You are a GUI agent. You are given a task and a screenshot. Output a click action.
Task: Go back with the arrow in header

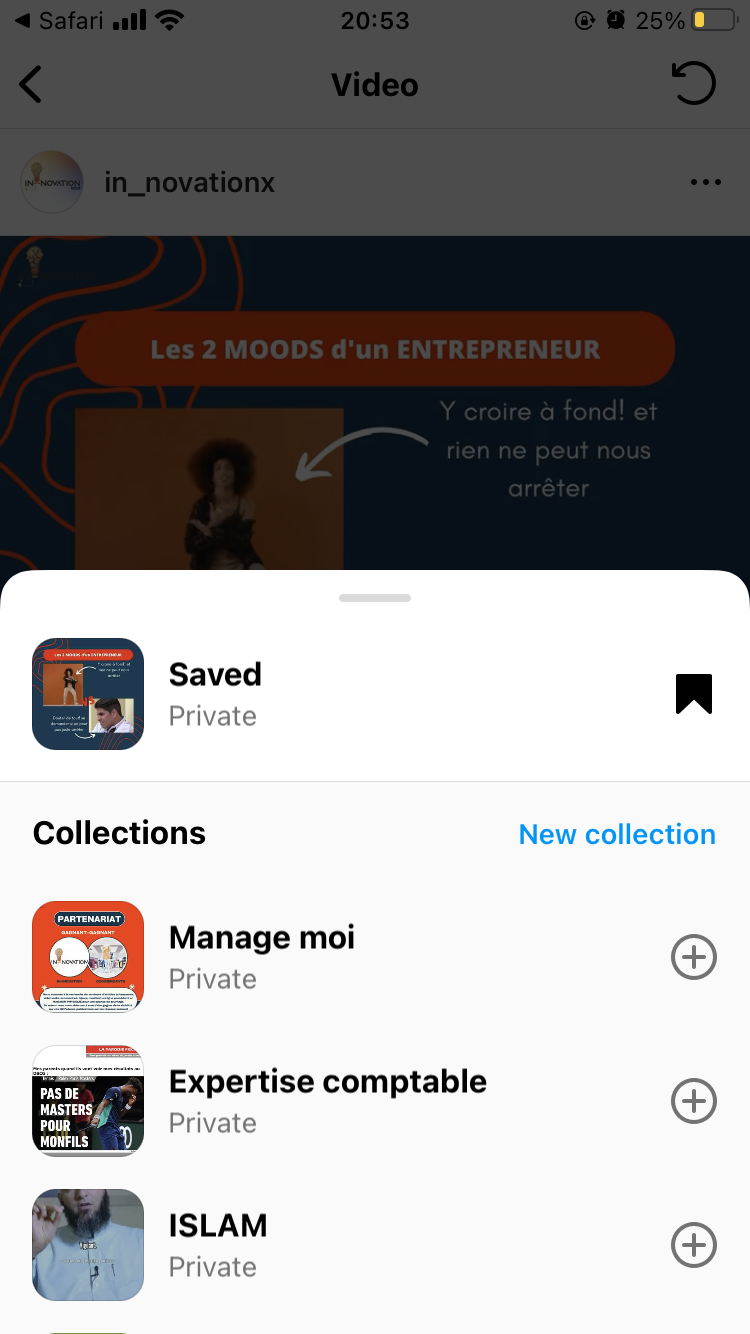[x=32, y=85]
